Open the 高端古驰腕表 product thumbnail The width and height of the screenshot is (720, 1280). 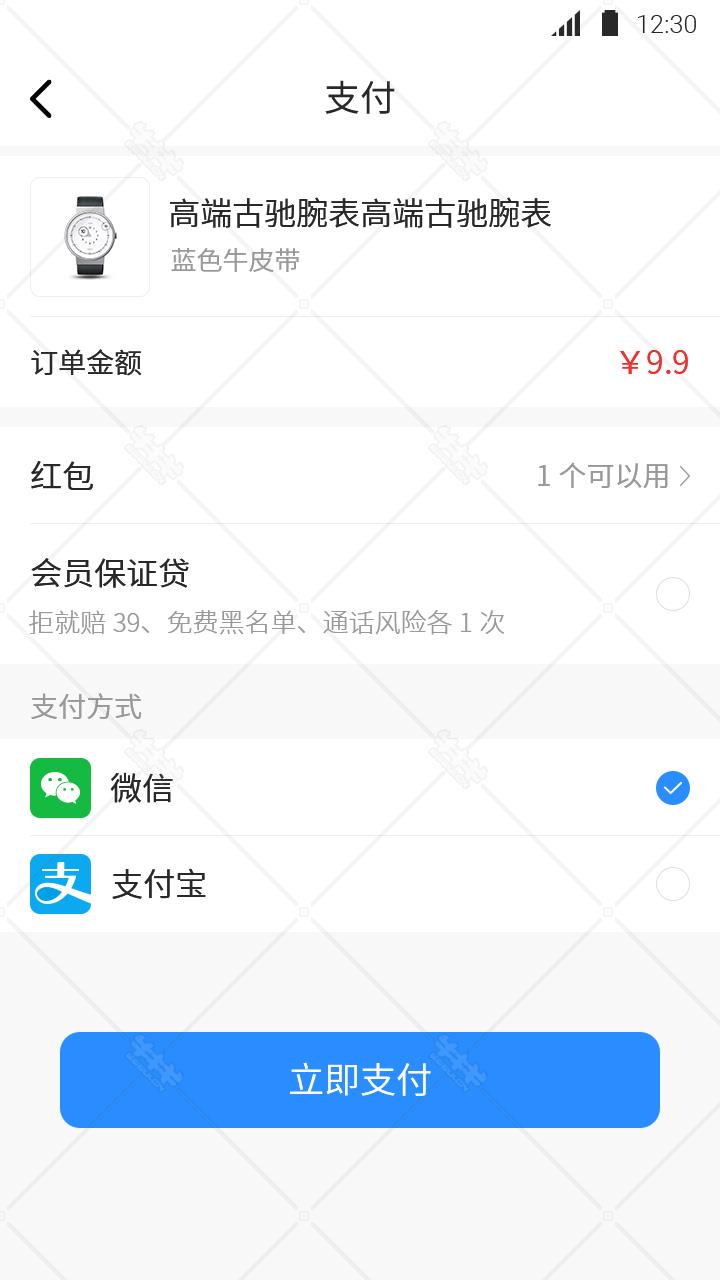point(90,237)
